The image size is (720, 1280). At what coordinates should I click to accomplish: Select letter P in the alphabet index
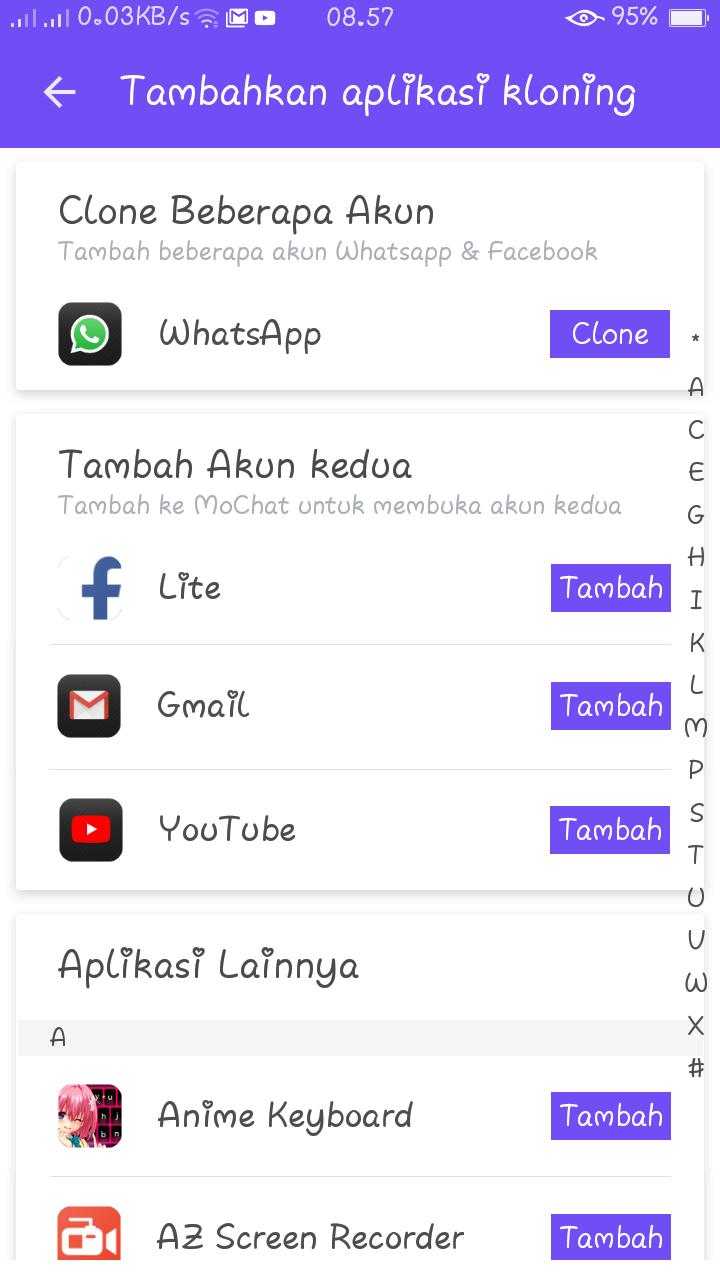(696, 769)
